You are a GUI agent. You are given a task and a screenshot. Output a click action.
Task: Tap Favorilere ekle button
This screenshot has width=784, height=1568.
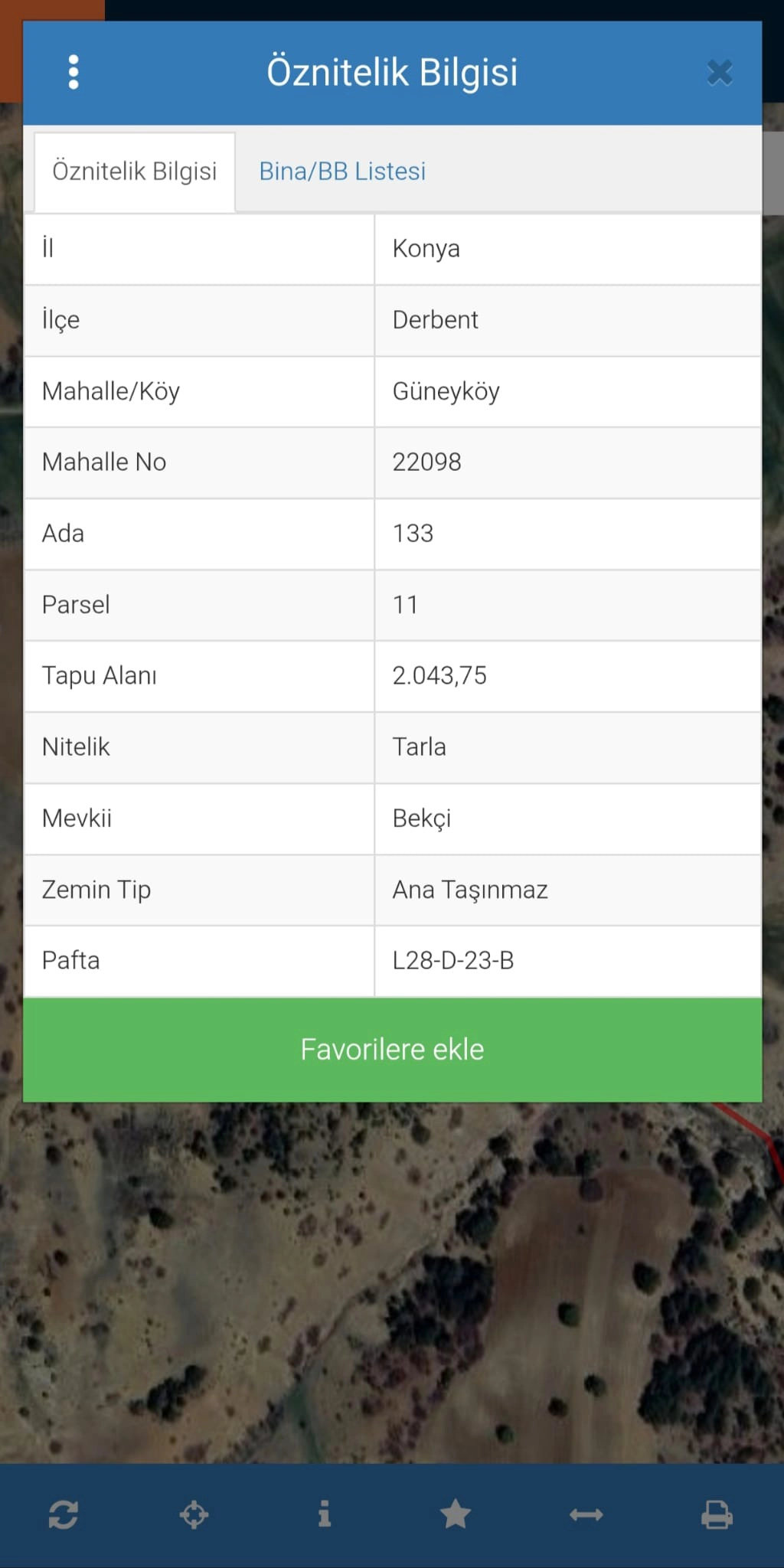(x=392, y=1050)
